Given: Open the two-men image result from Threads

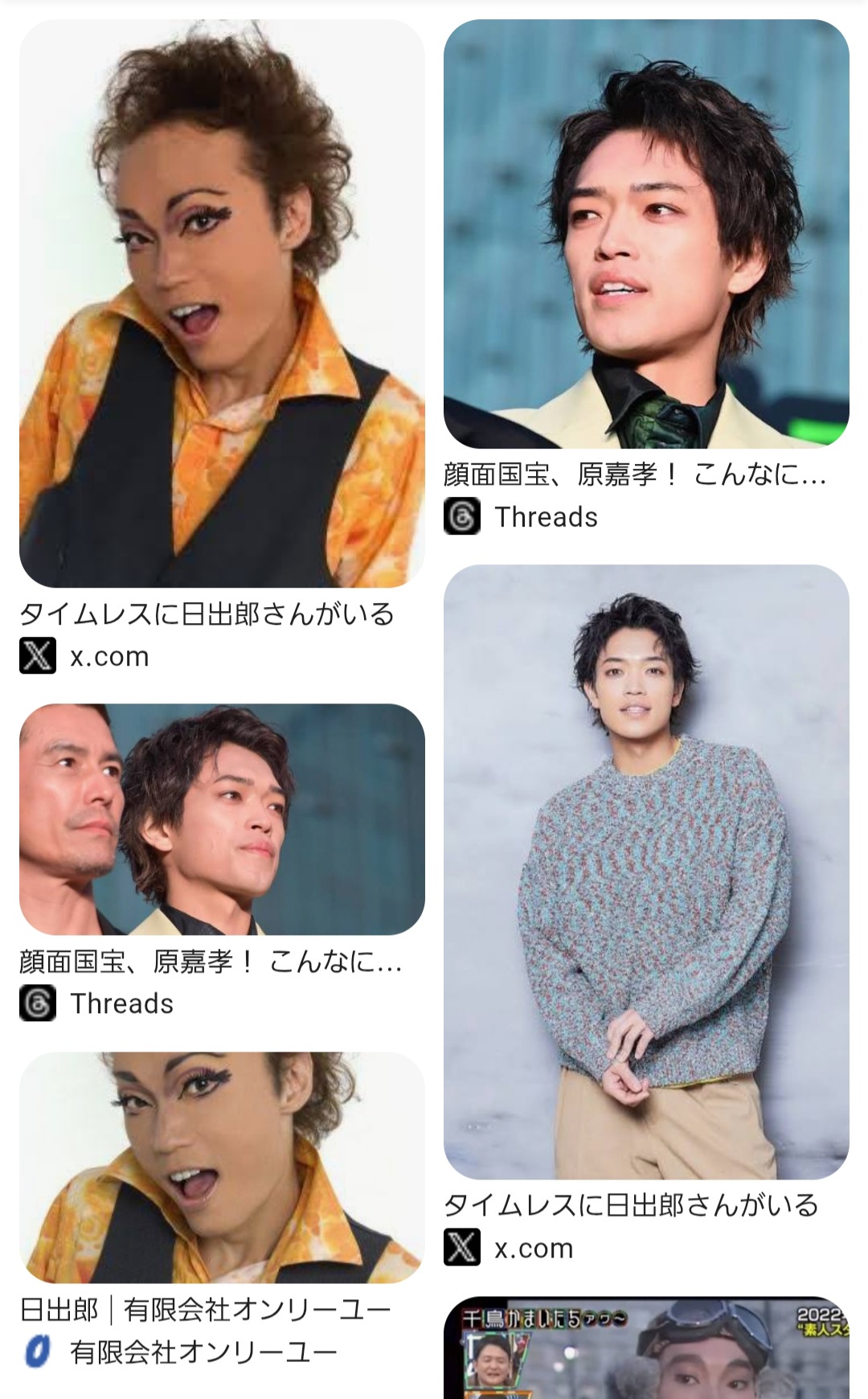Looking at the screenshot, I should [222, 818].
